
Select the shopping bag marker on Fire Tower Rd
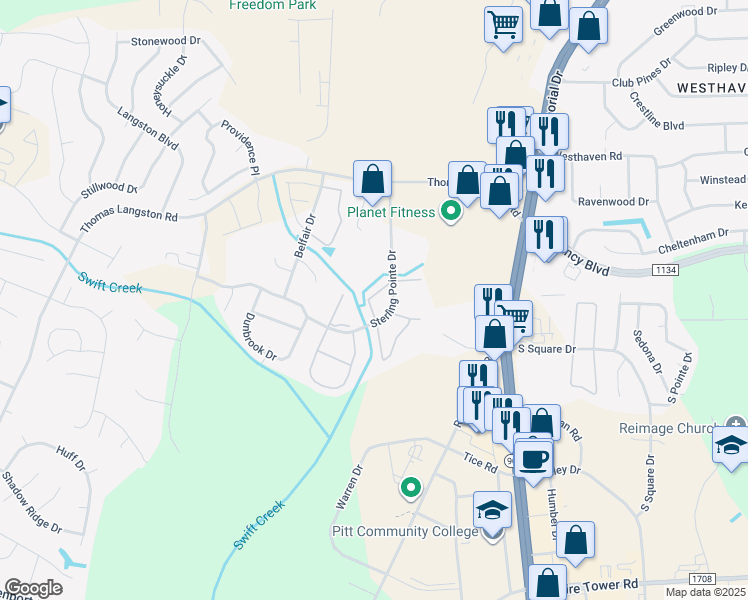[x=547, y=582]
